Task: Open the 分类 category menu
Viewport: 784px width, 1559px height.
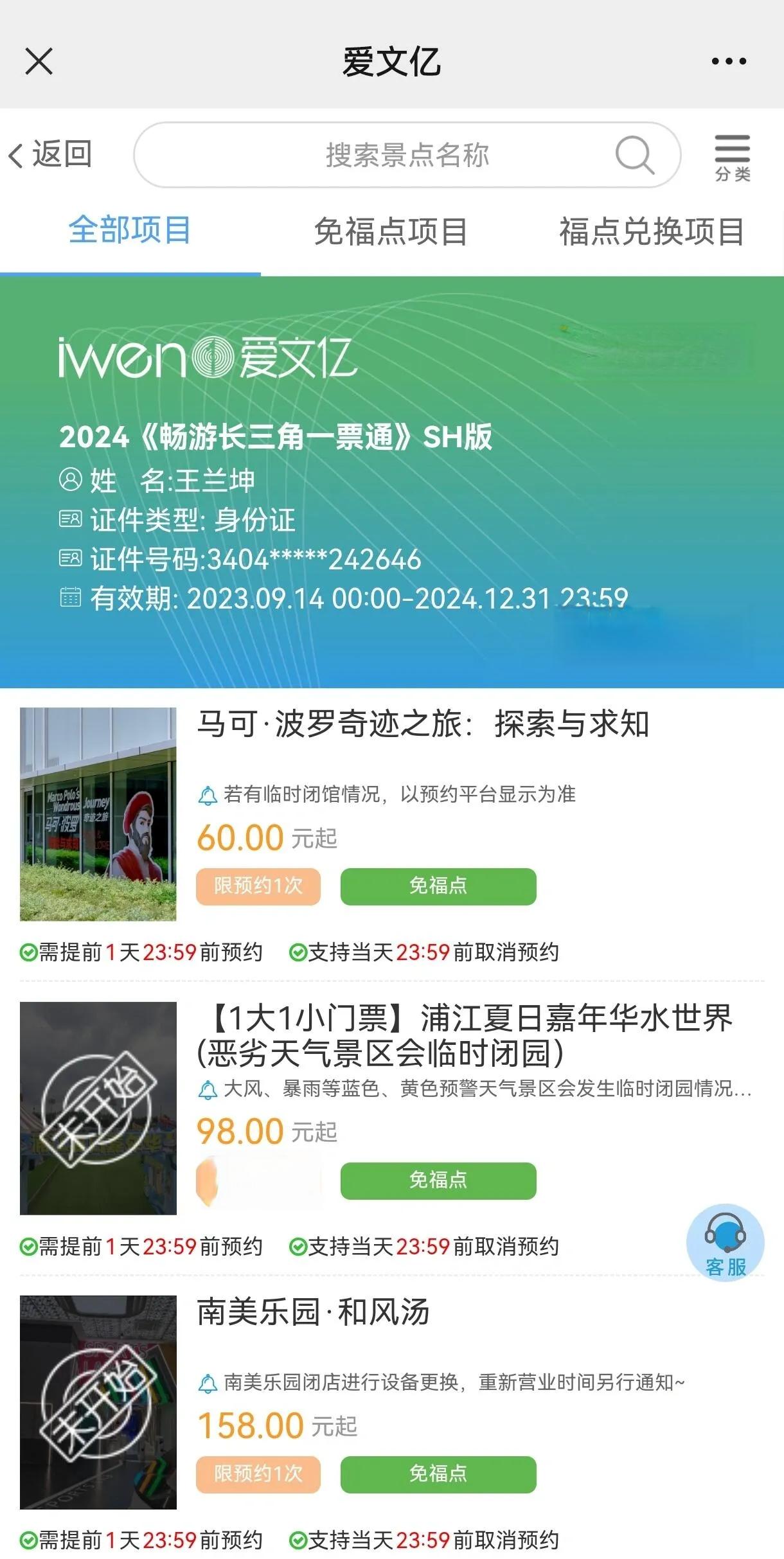Action: pos(732,158)
